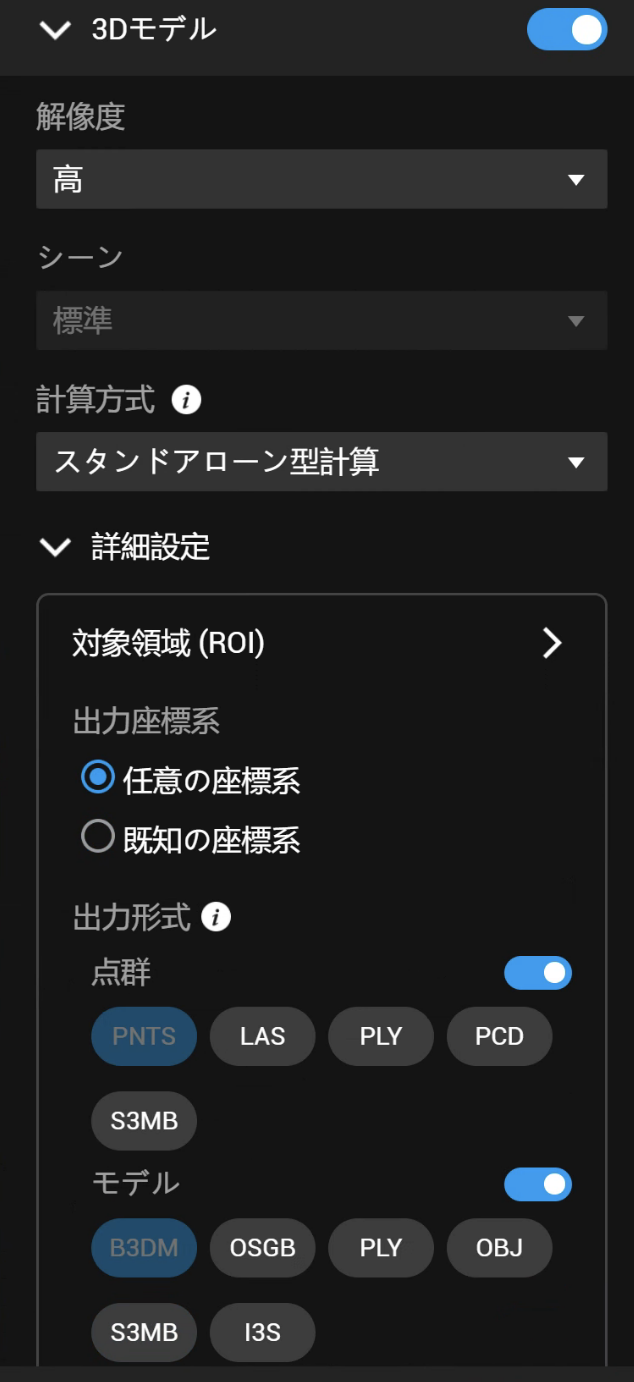Pick the S3MB chip under 点群
Image resolution: width=634 pixels, height=1382 pixels.
(x=144, y=1121)
